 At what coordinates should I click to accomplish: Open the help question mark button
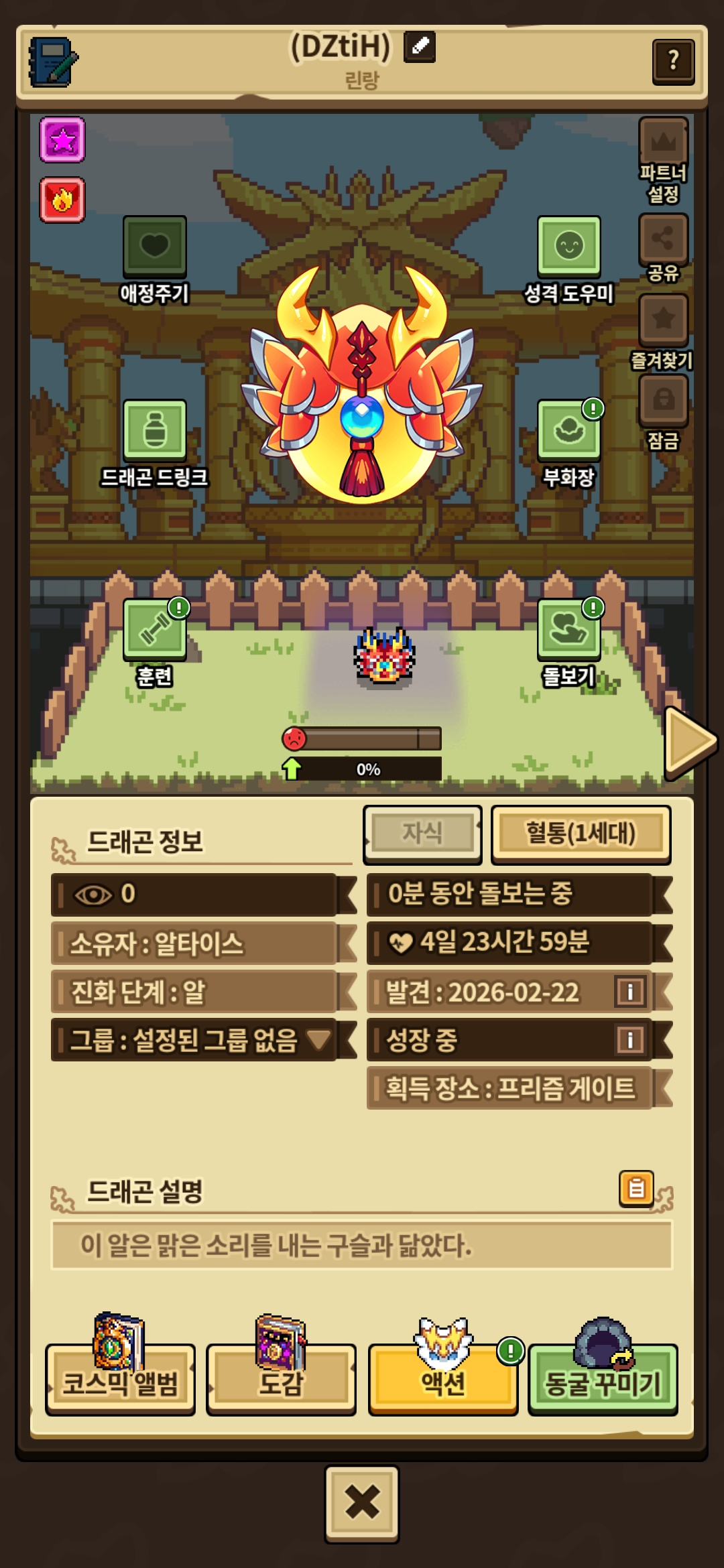673,62
